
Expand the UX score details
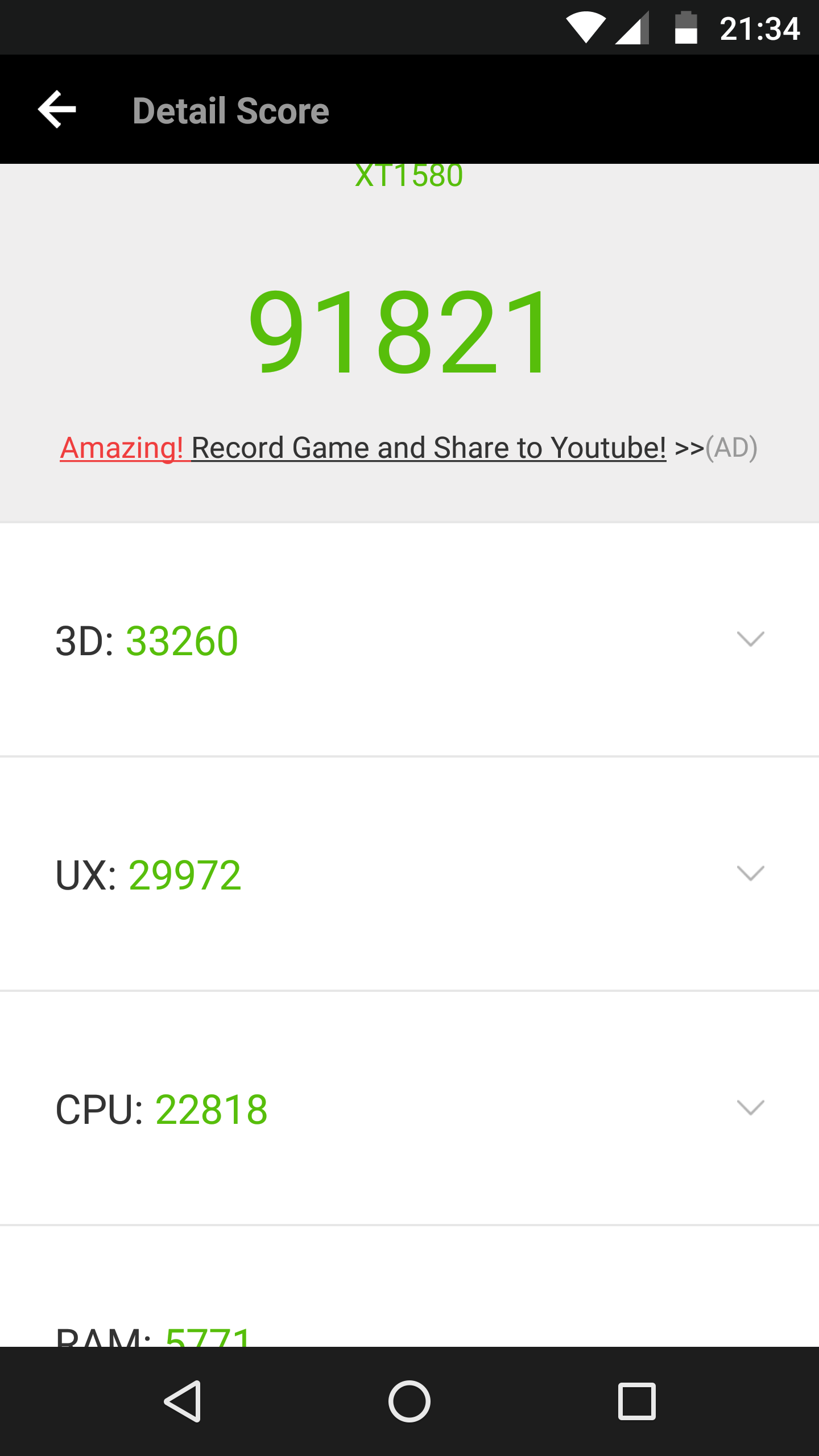coord(750,872)
